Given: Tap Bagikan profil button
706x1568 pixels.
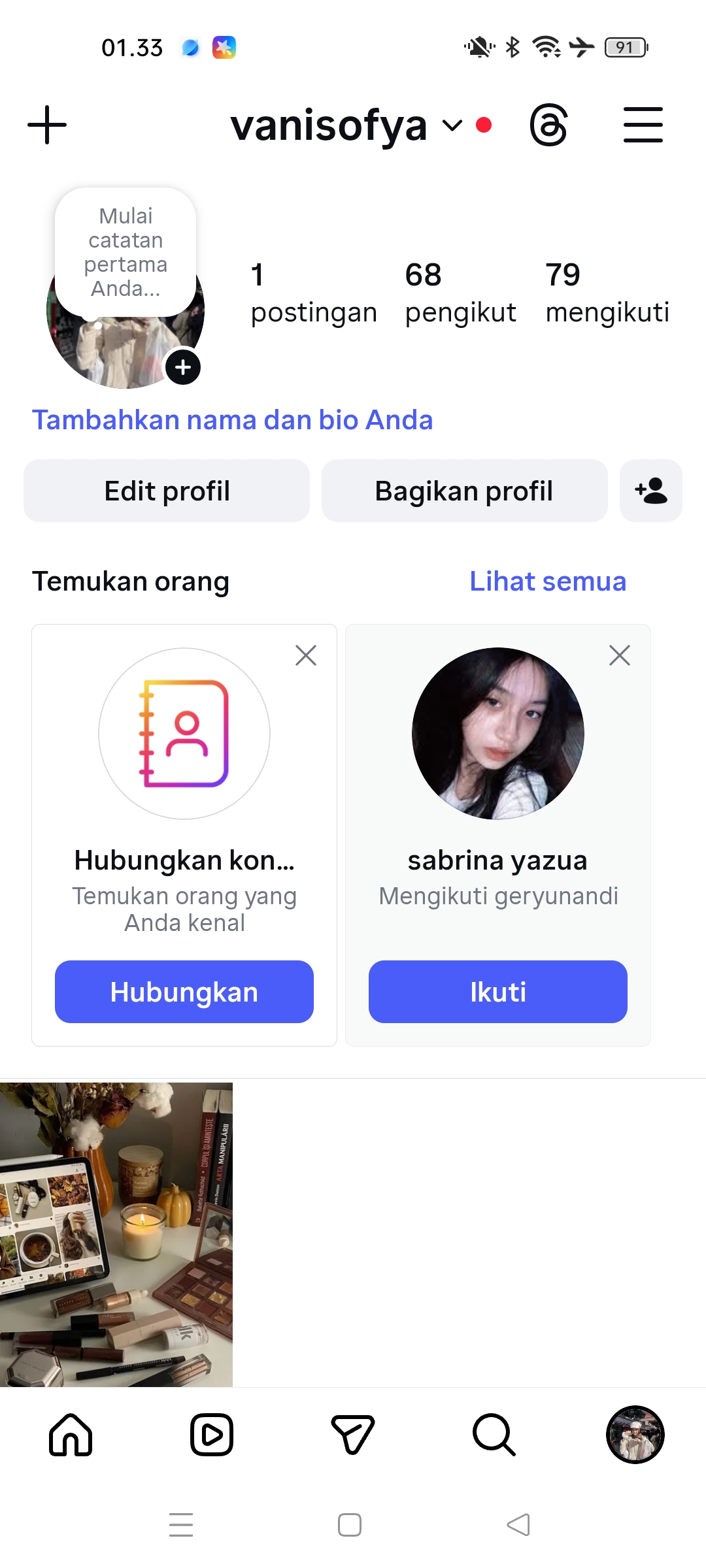Looking at the screenshot, I should pyautogui.click(x=464, y=491).
